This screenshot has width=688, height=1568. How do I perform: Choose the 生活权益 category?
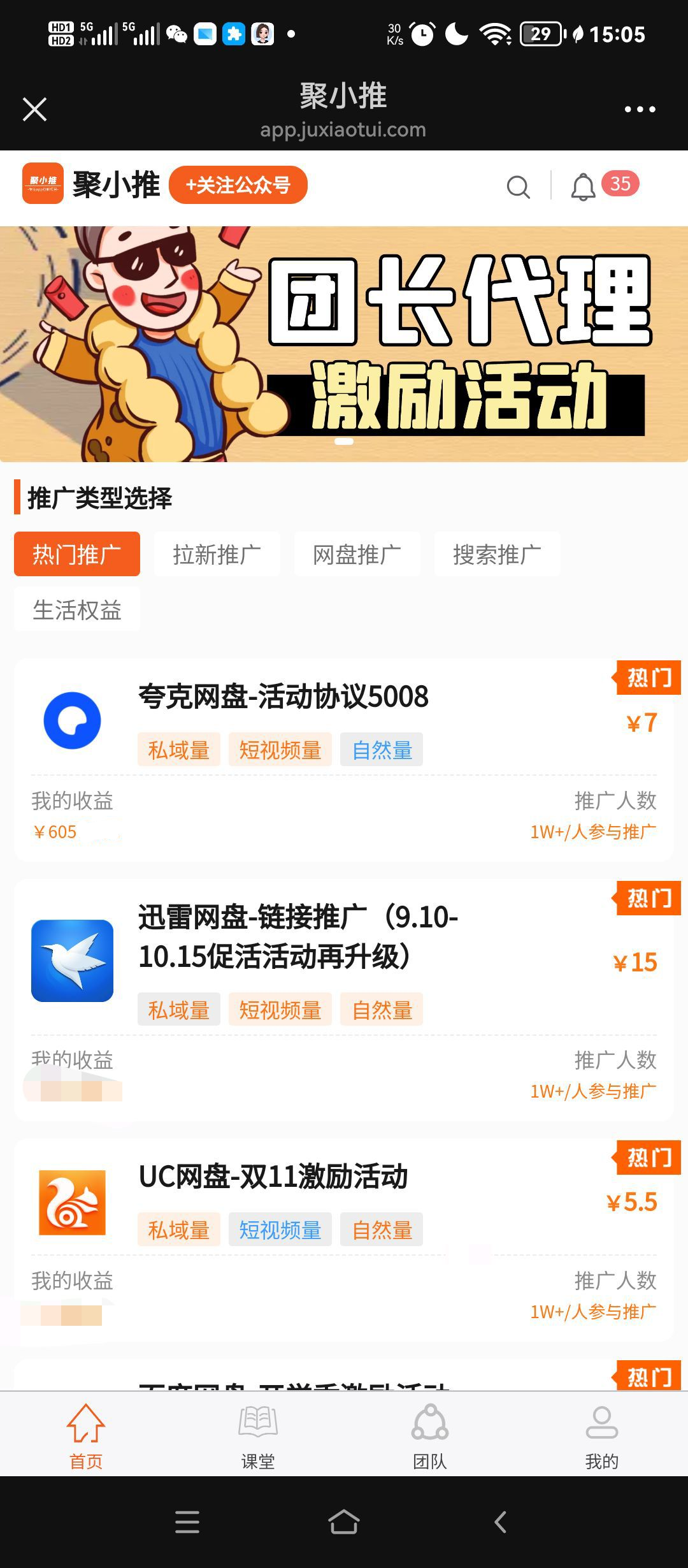(x=77, y=609)
